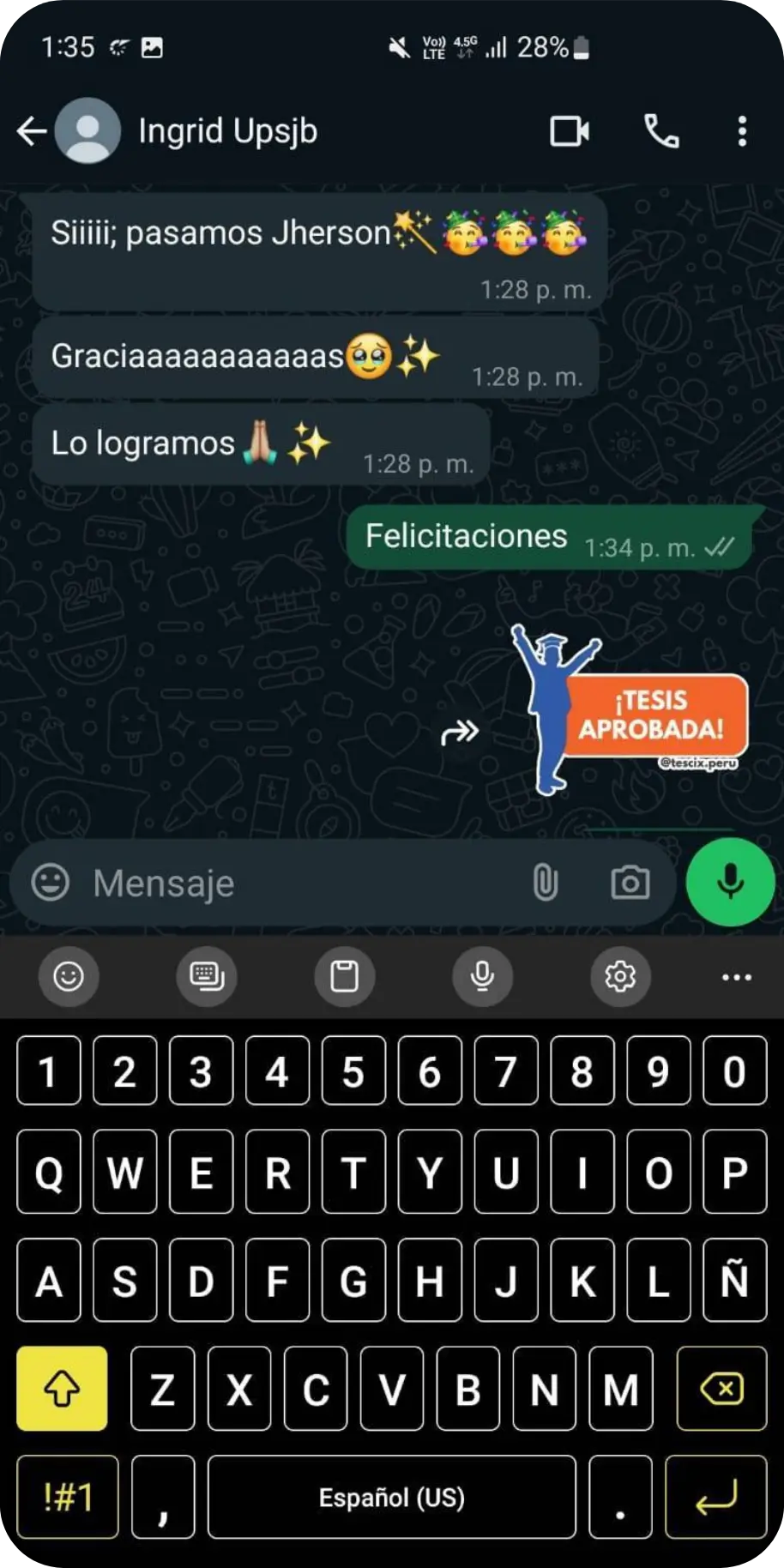Tap the Mensaje text input field

(257, 882)
